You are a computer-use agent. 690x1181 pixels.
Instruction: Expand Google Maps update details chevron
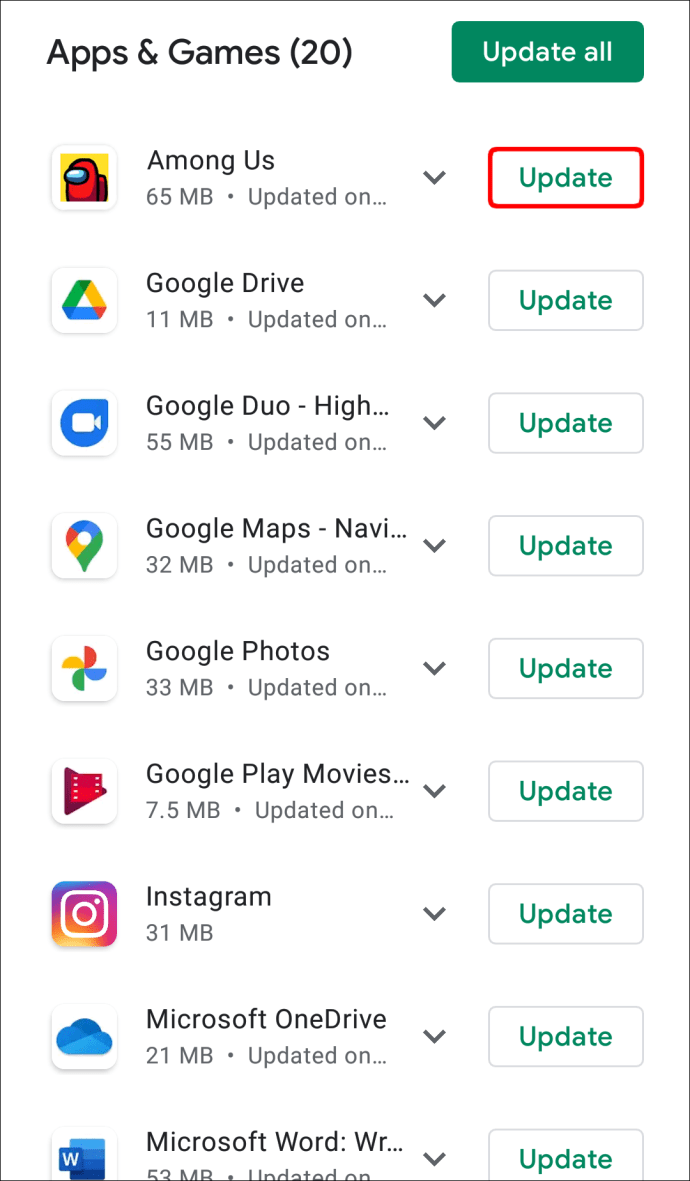point(434,546)
